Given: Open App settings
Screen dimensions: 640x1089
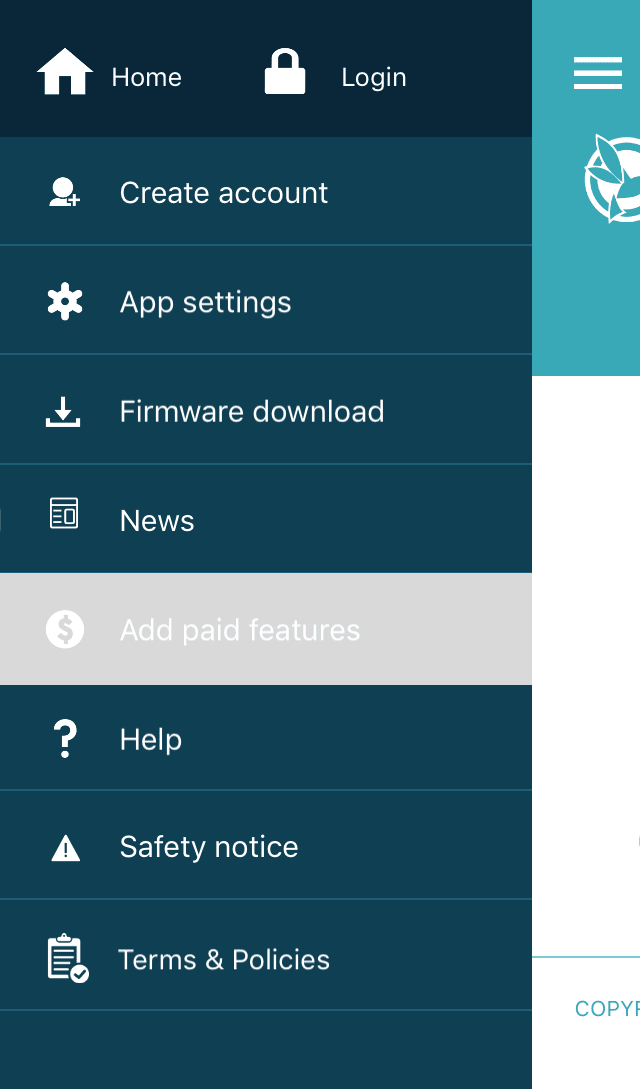Looking at the screenshot, I should click(x=205, y=302).
